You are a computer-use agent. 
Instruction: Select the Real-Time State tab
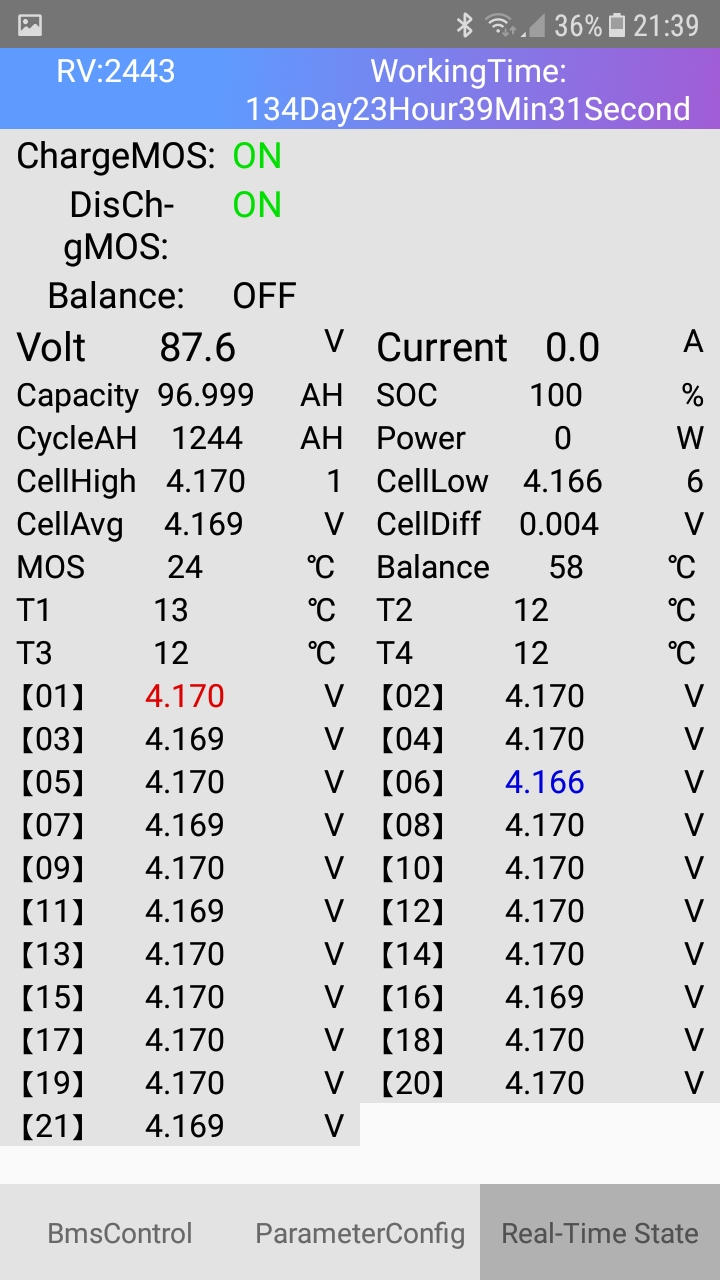(x=600, y=1233)
